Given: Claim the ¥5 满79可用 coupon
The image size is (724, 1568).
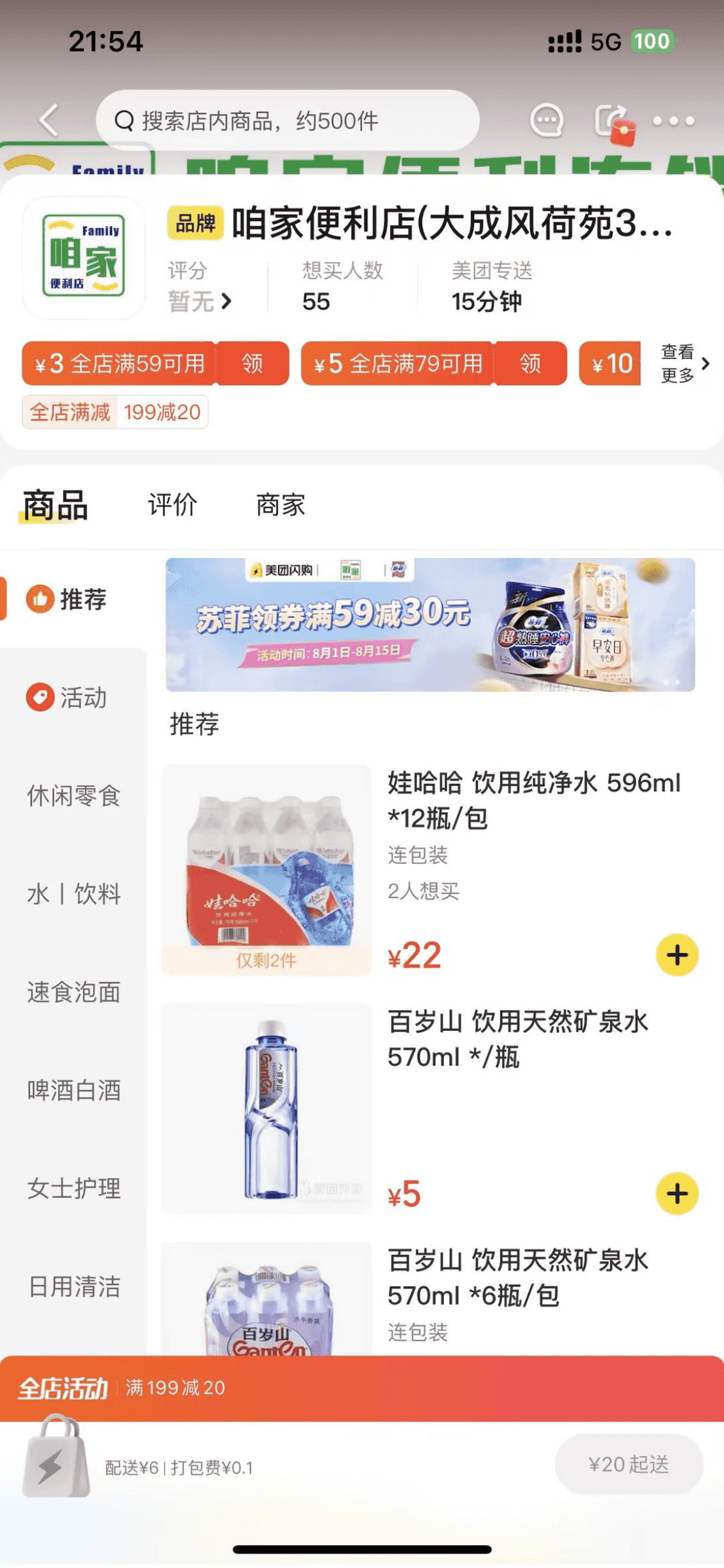Looking at the screenshot, I should [x=530, y=364].
